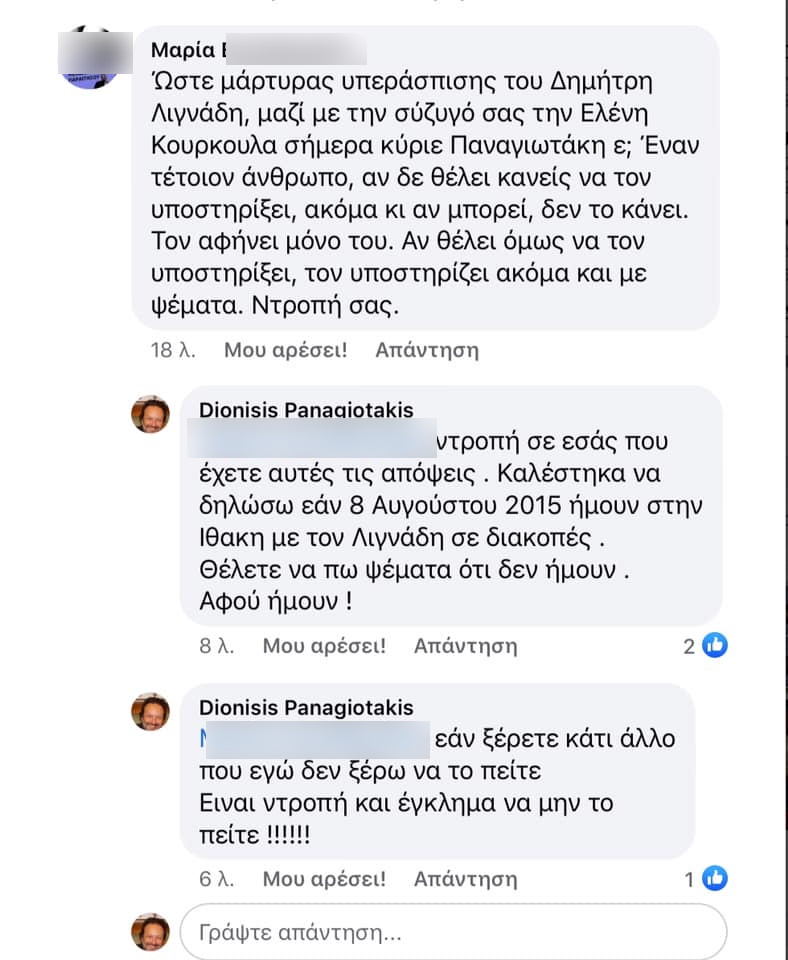Reply to Dionisis's 6 λ. comment

[466, 880]
